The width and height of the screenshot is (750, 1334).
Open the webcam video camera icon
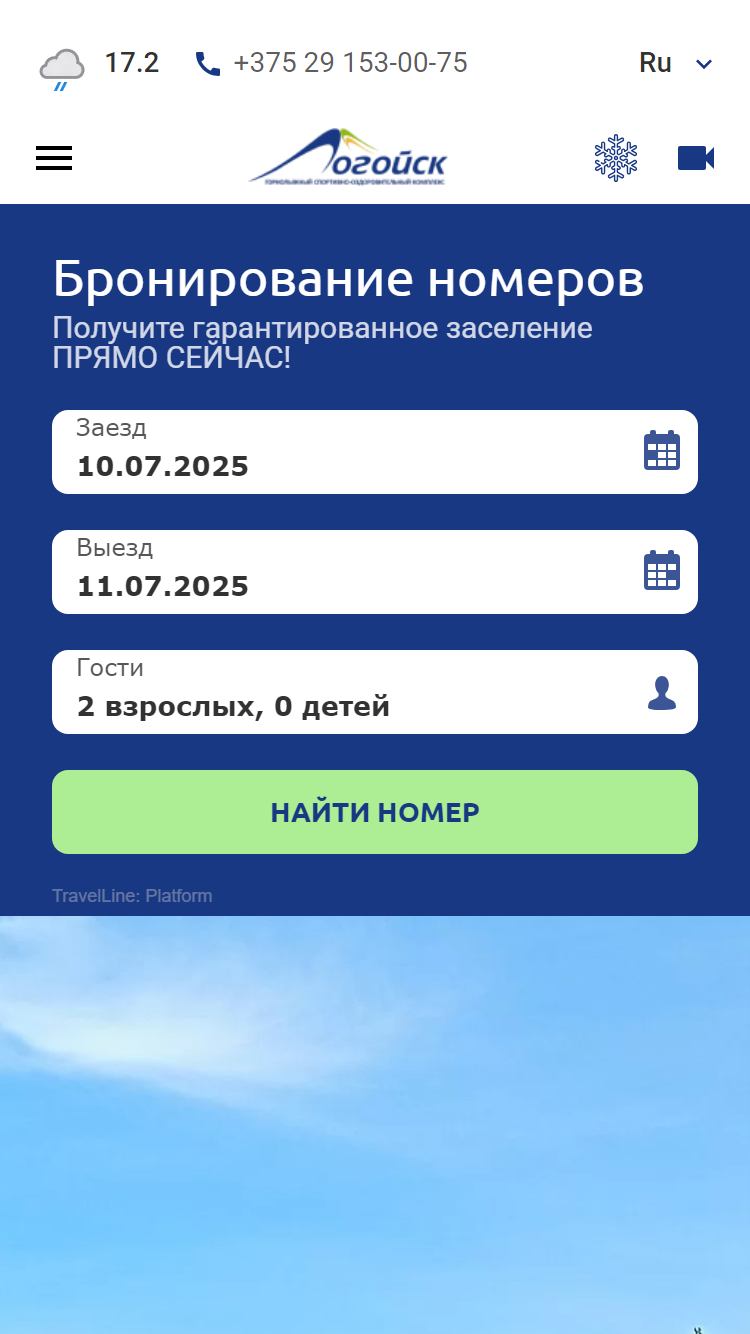click(x=696, y=158)
